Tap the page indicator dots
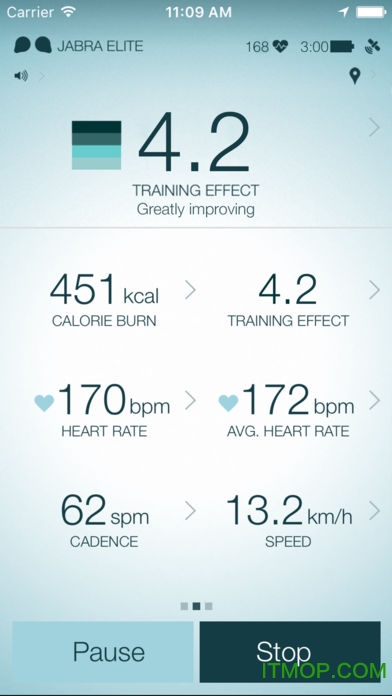 [196, 606]
